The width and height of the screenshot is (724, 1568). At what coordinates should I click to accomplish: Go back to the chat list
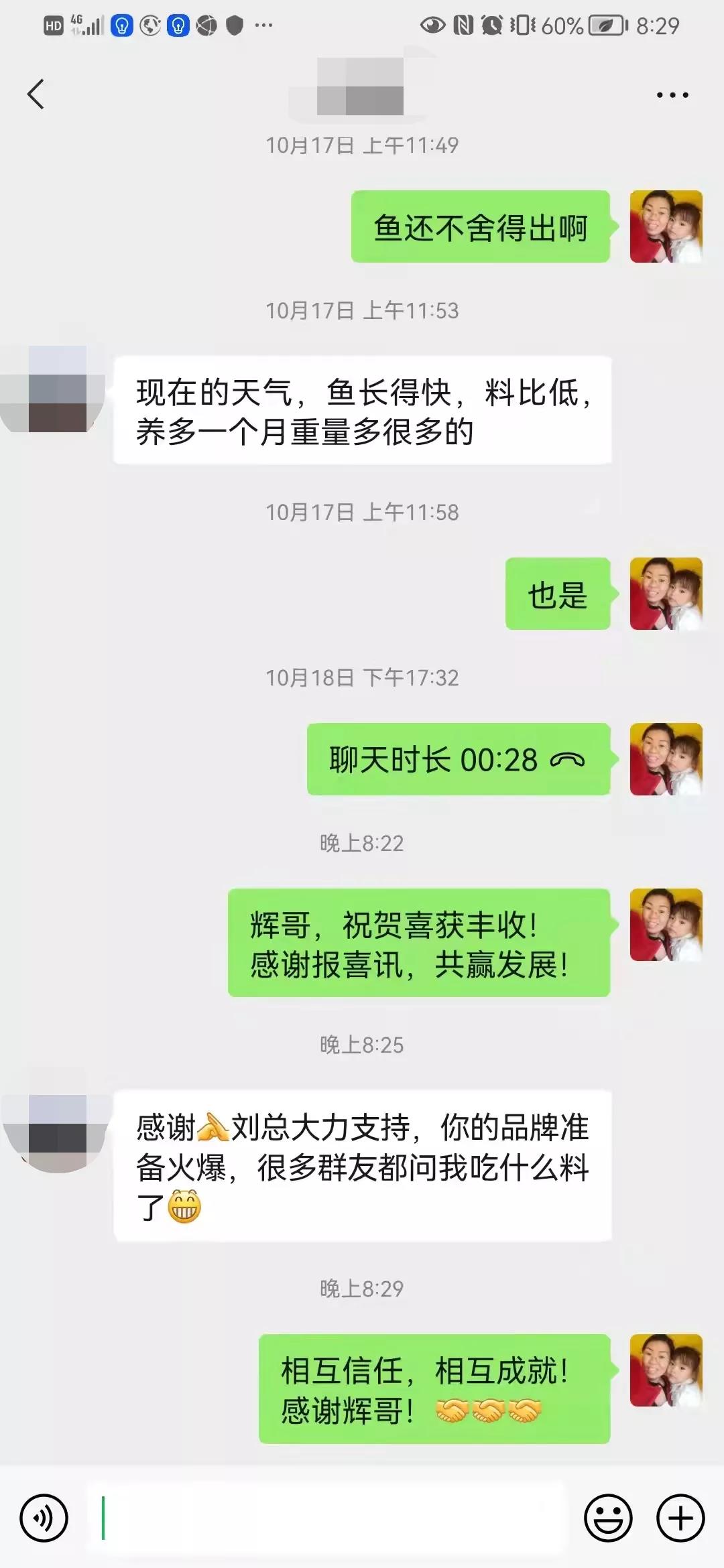pyautogui.click(x=36, y=94)
